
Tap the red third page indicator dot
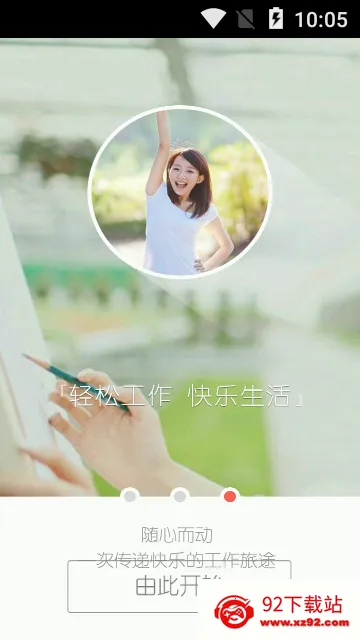coord(230,496)
